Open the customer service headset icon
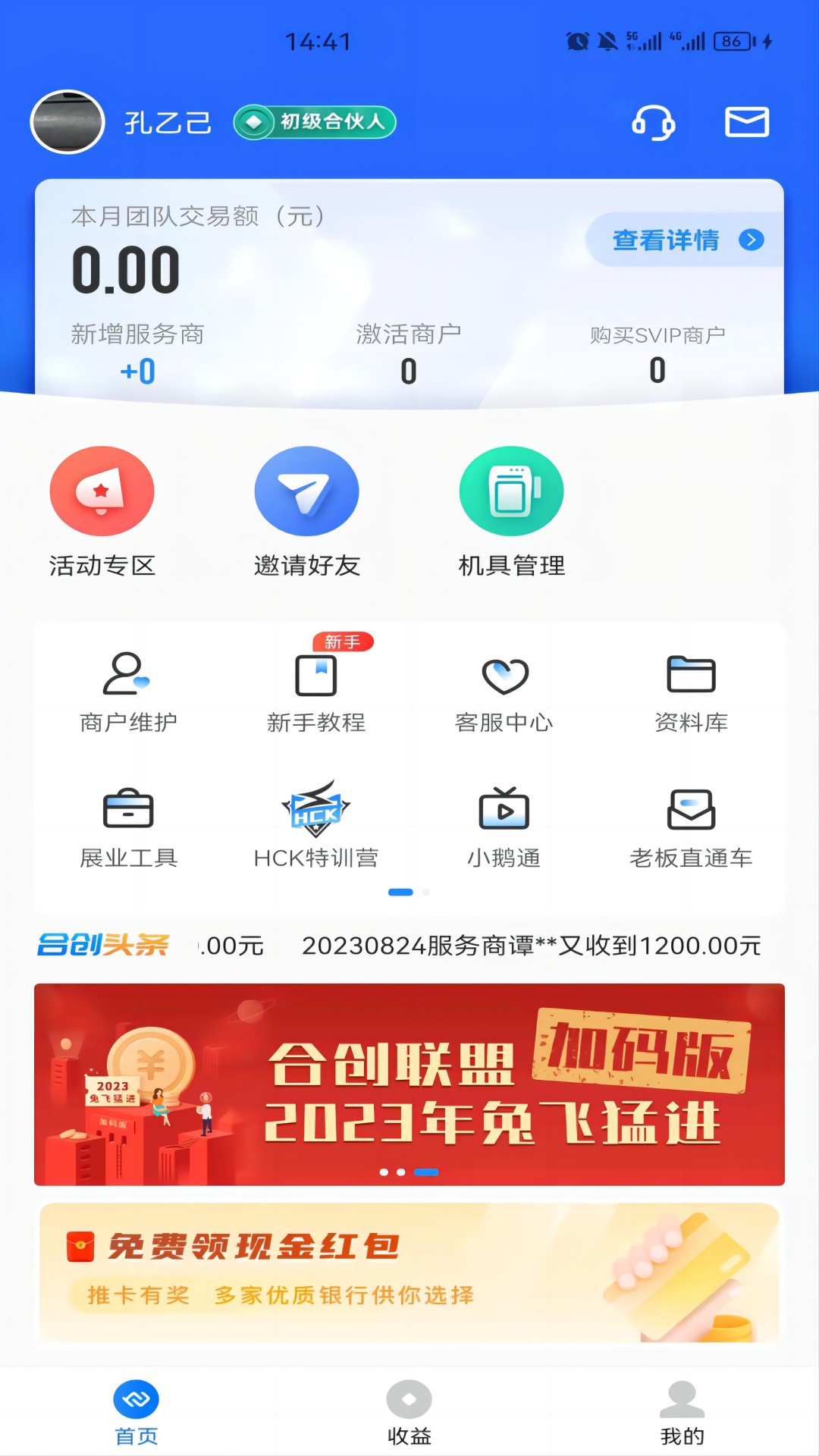The width and height of the screenshot is (819, 1456). coord(653,122)
